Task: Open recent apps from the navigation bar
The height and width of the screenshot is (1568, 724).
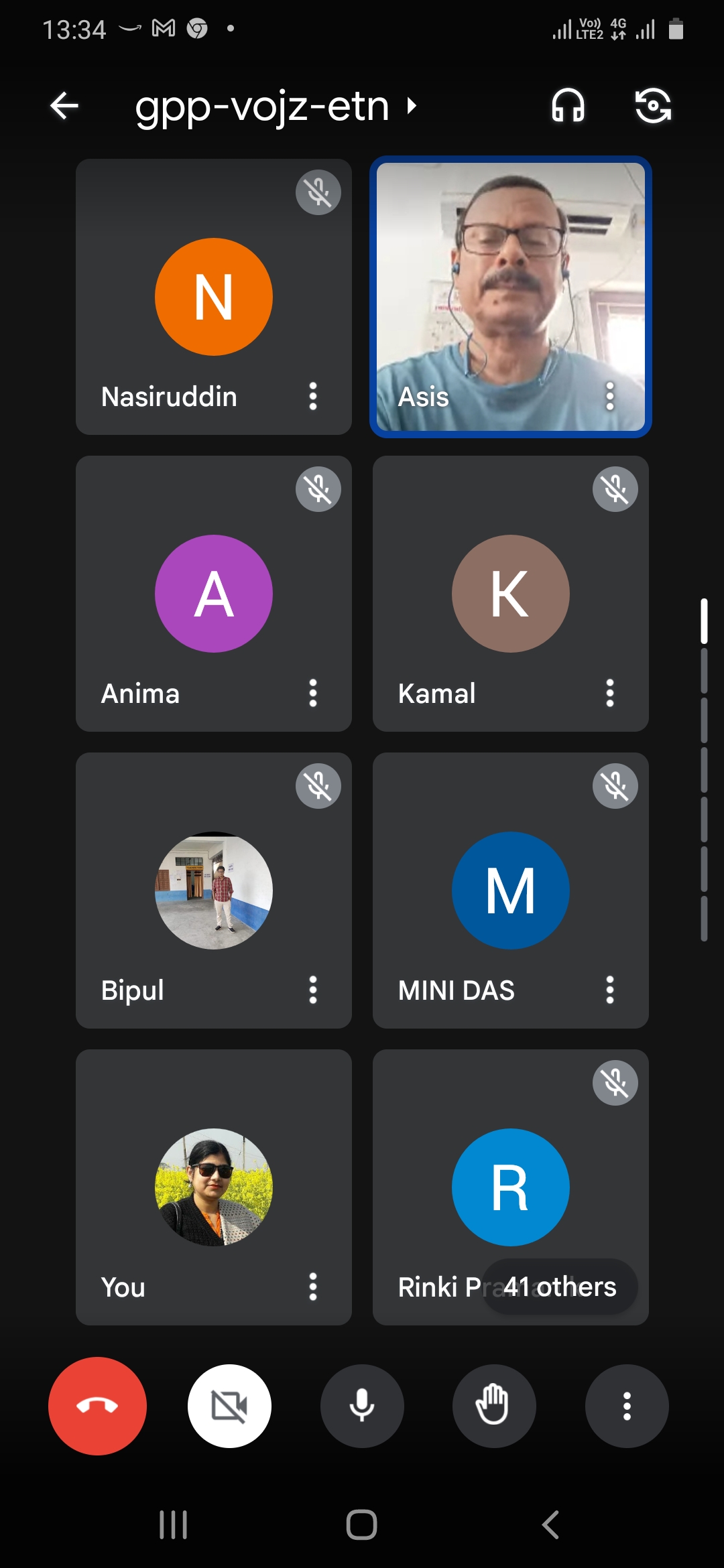Action: click(173, 1524)
